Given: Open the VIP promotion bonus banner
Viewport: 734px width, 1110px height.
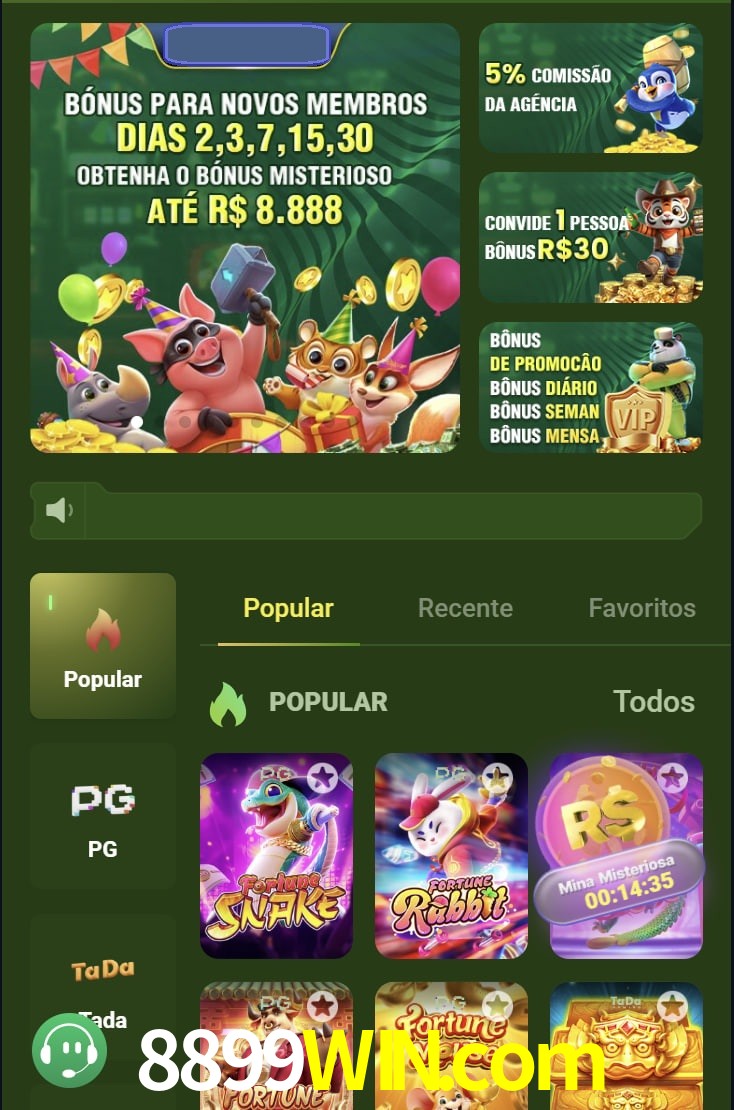Looking at the screenshot, I should click(x=590, y=387).
